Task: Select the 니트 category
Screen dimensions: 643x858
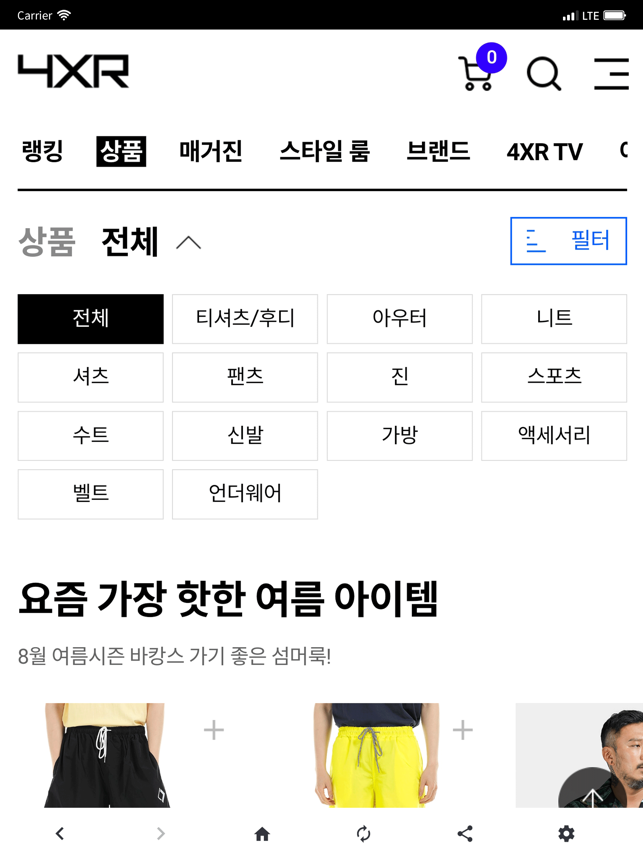Action: tap(554, 319)
